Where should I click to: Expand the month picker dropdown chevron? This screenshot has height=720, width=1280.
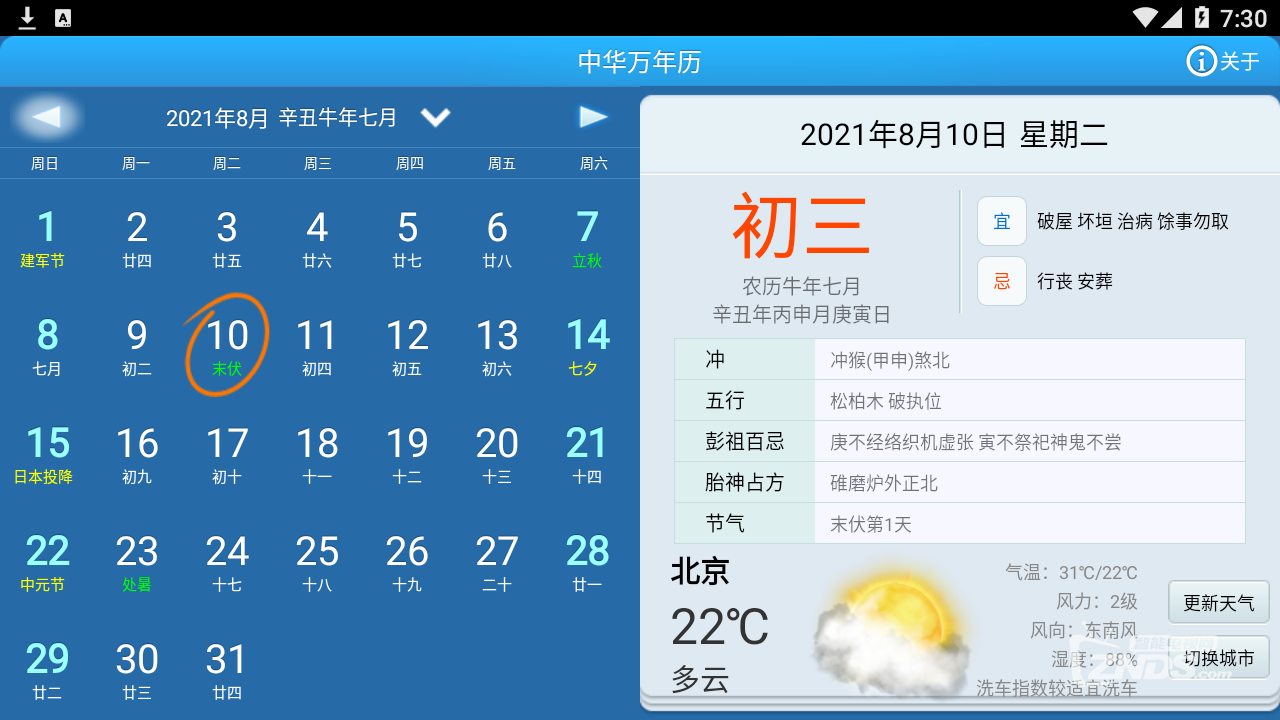[x=435, y=118]
